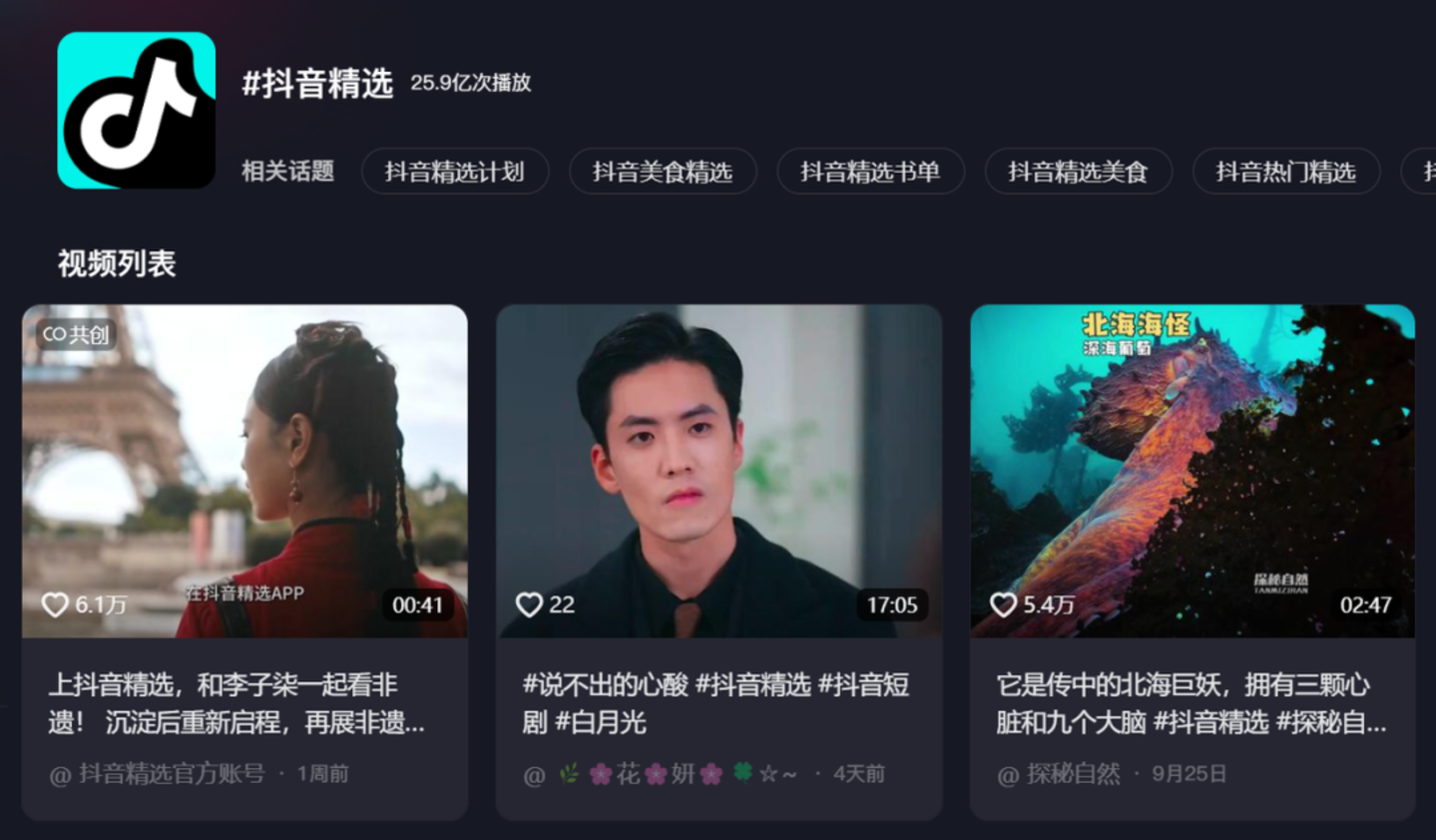Tap the 抖音精选书单 topic chip
This screenshot has width=1436, height=840.
[x=870, y=172]
